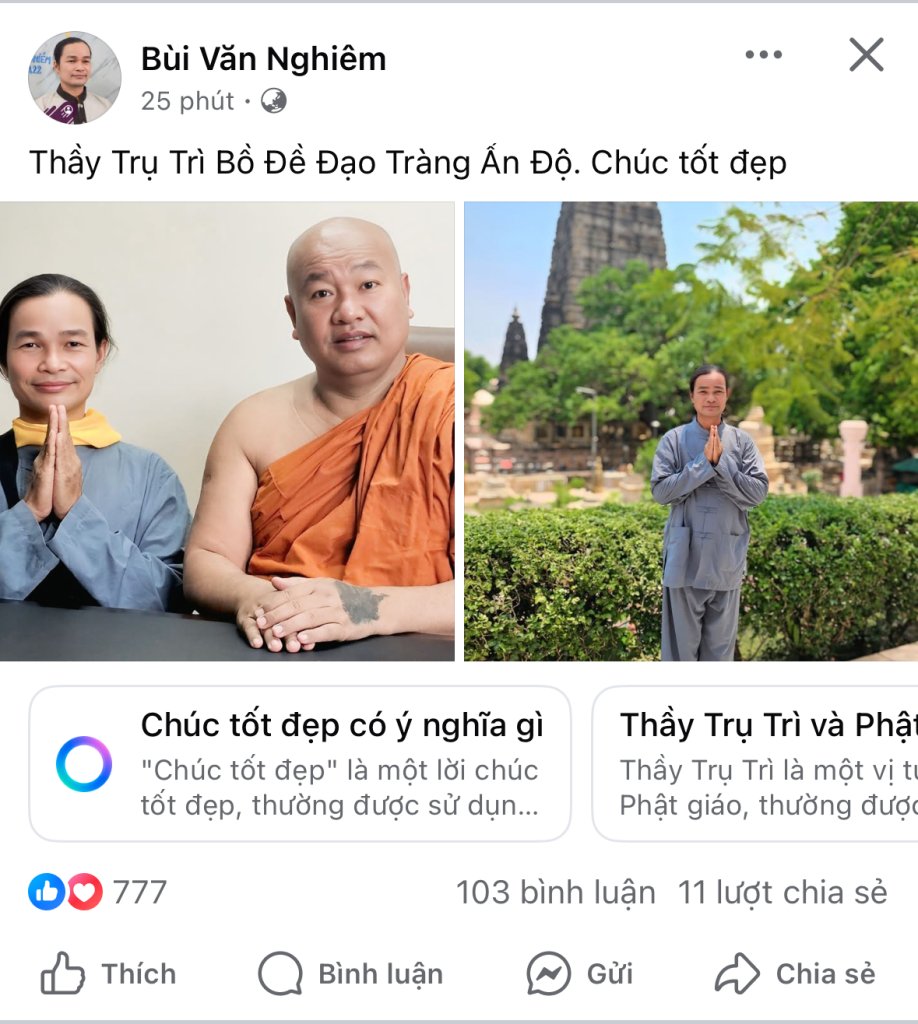The image size is (918, 1024).
Task: Open the 'Chúc tốt đẹp có ý nghĩa gì' card
Action: [x=300, y=764]
